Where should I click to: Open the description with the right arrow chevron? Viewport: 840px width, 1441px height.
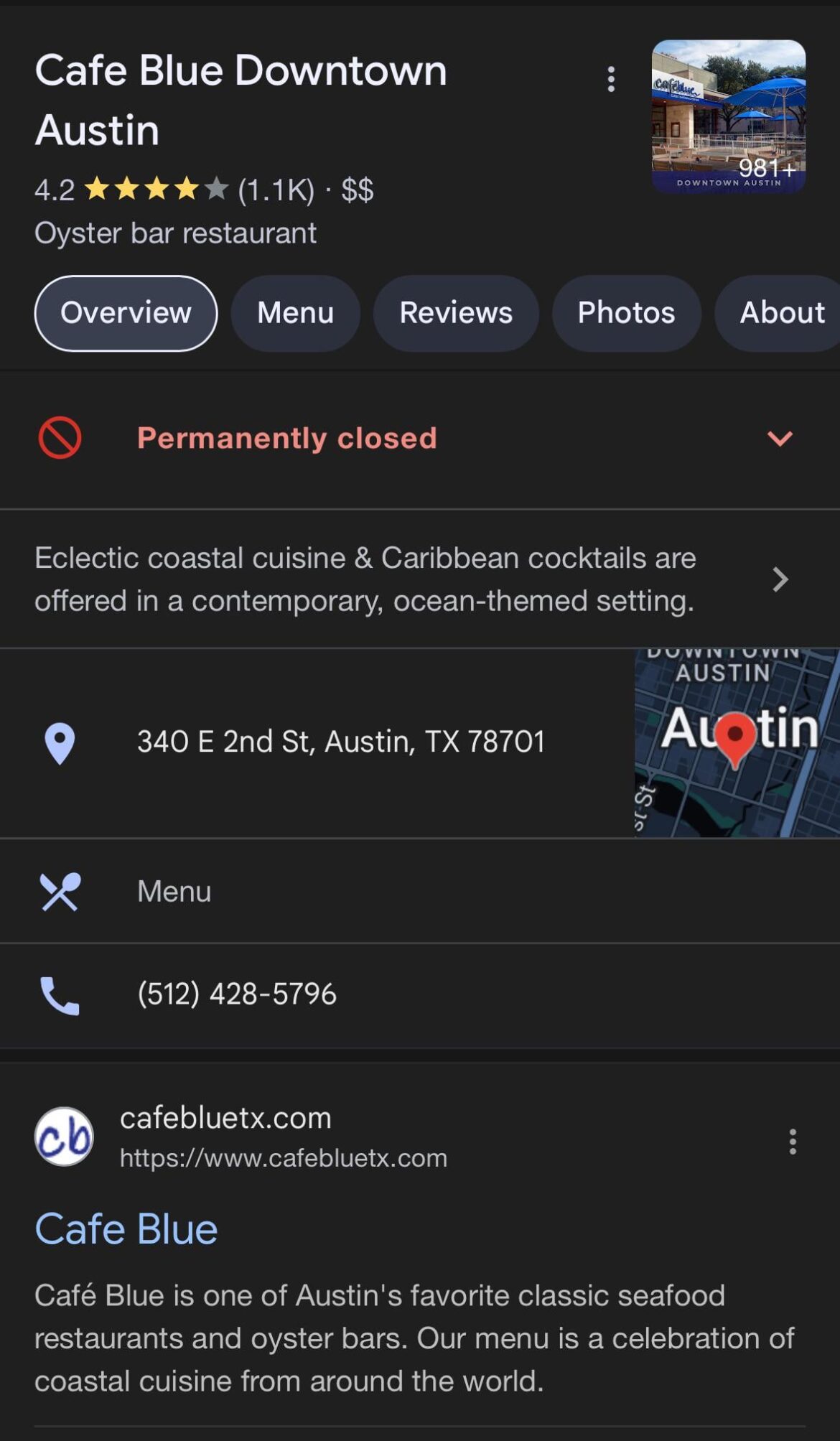point(781,579)
